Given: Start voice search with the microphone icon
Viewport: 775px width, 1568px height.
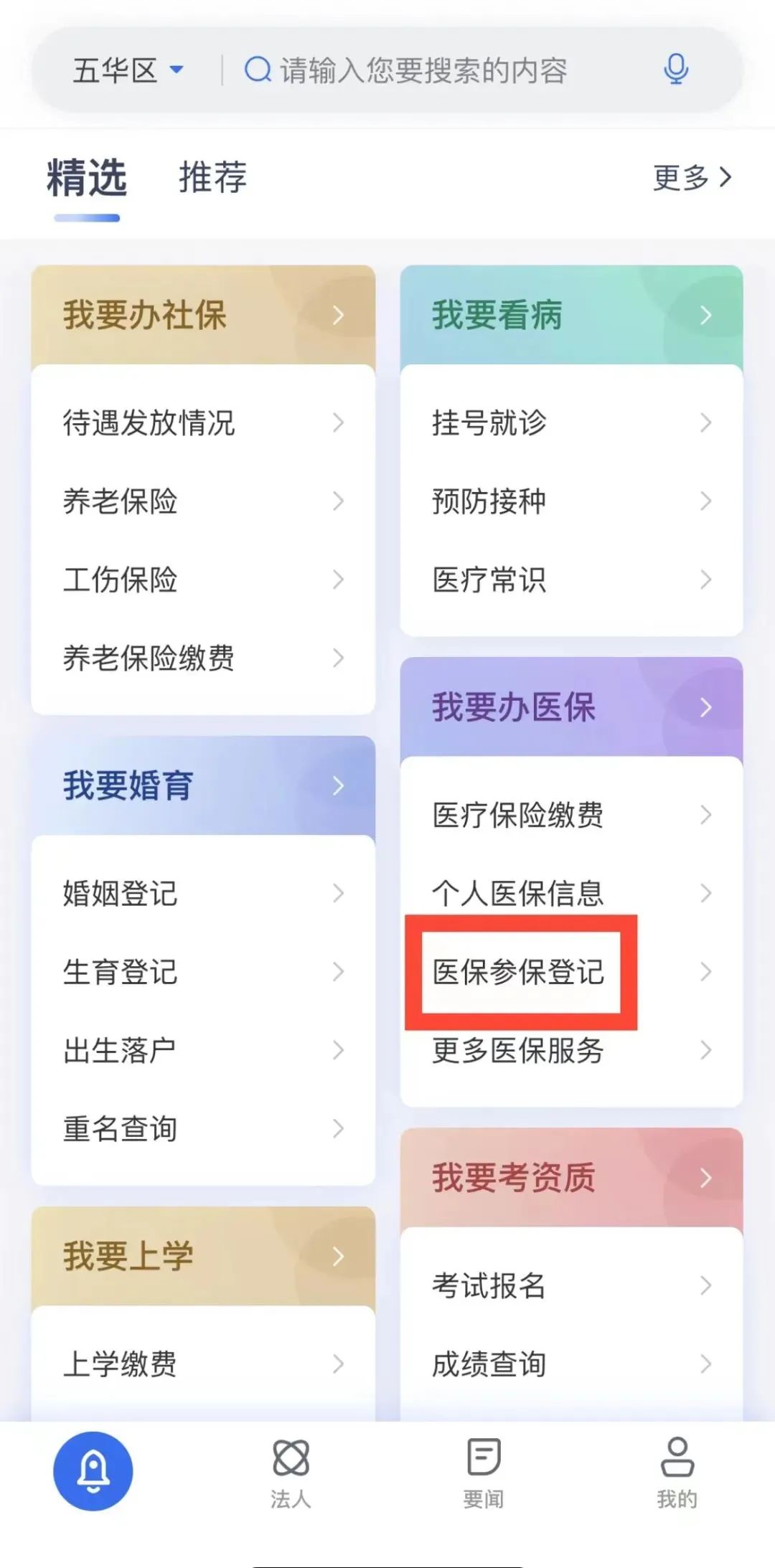Looking at the screenshot, I should pyautogui.click(x=676, y=70).
